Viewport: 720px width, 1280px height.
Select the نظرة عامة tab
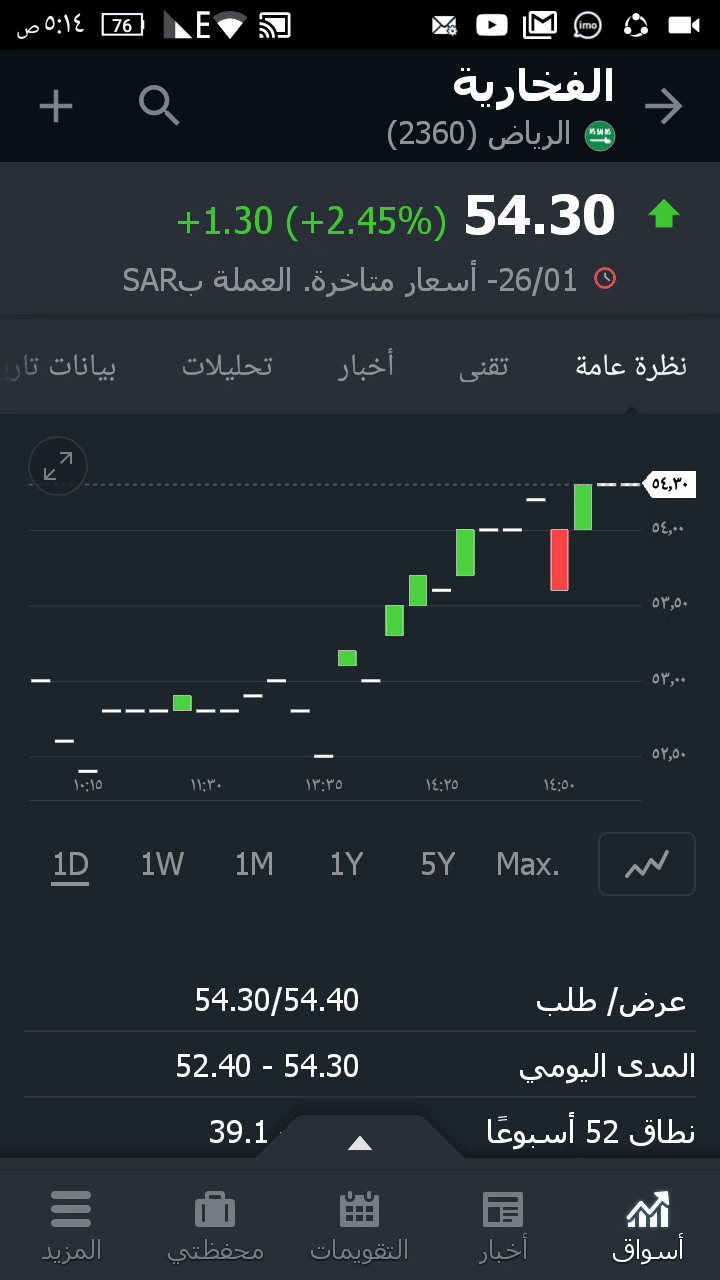pyautogui.click(x=631, y=366)
